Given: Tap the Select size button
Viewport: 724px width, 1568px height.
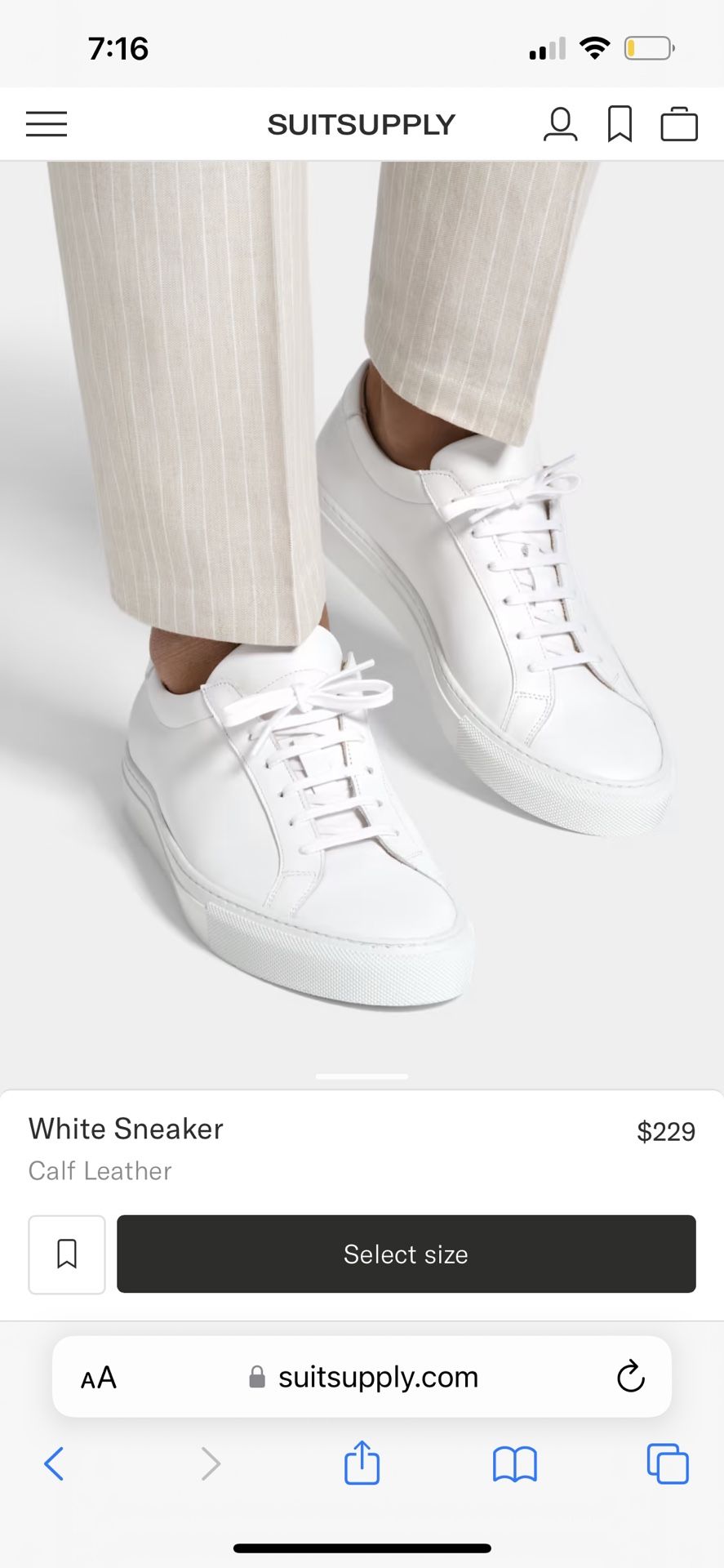Looking at the screenshot, I should [406, 1254].
